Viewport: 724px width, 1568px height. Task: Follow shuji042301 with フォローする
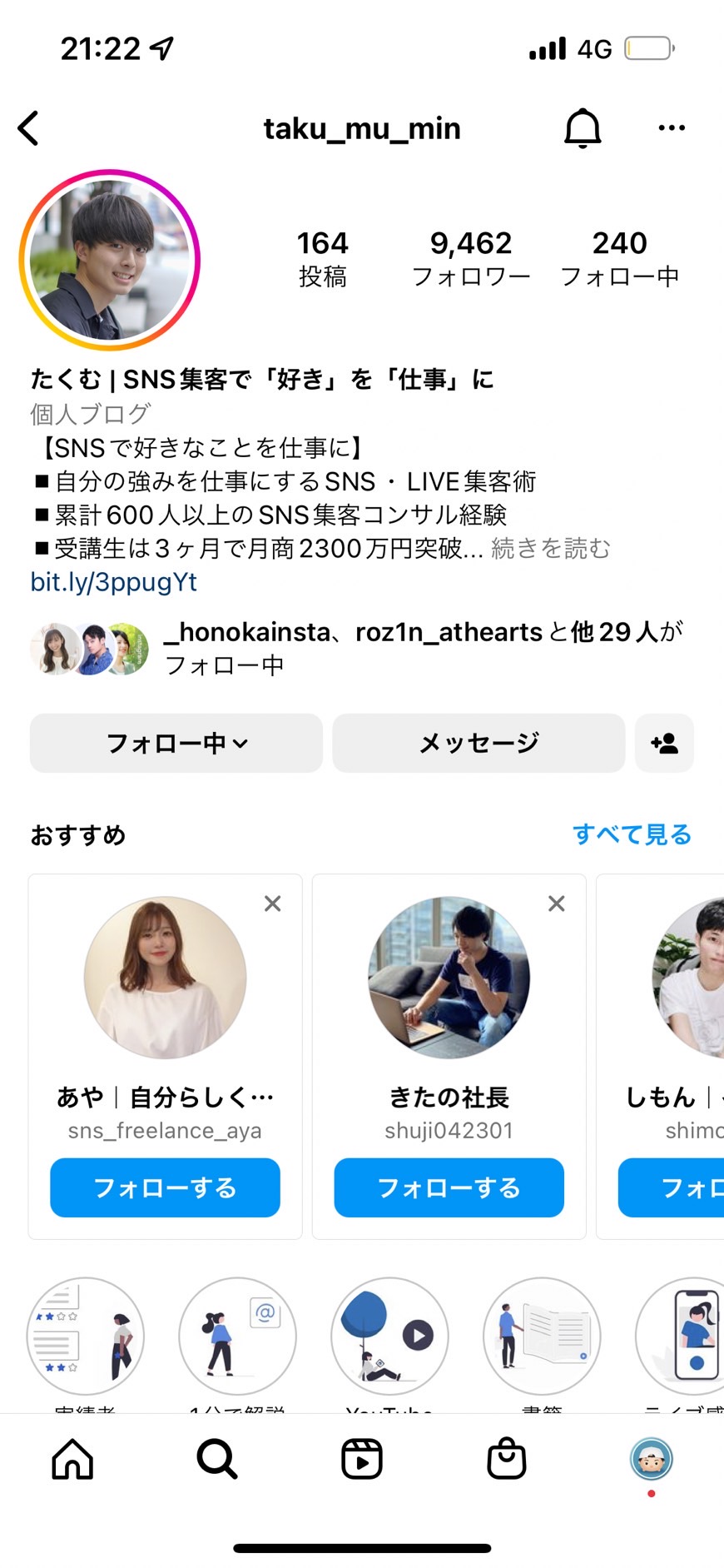pyautogui.click(x=449, y=1187)
